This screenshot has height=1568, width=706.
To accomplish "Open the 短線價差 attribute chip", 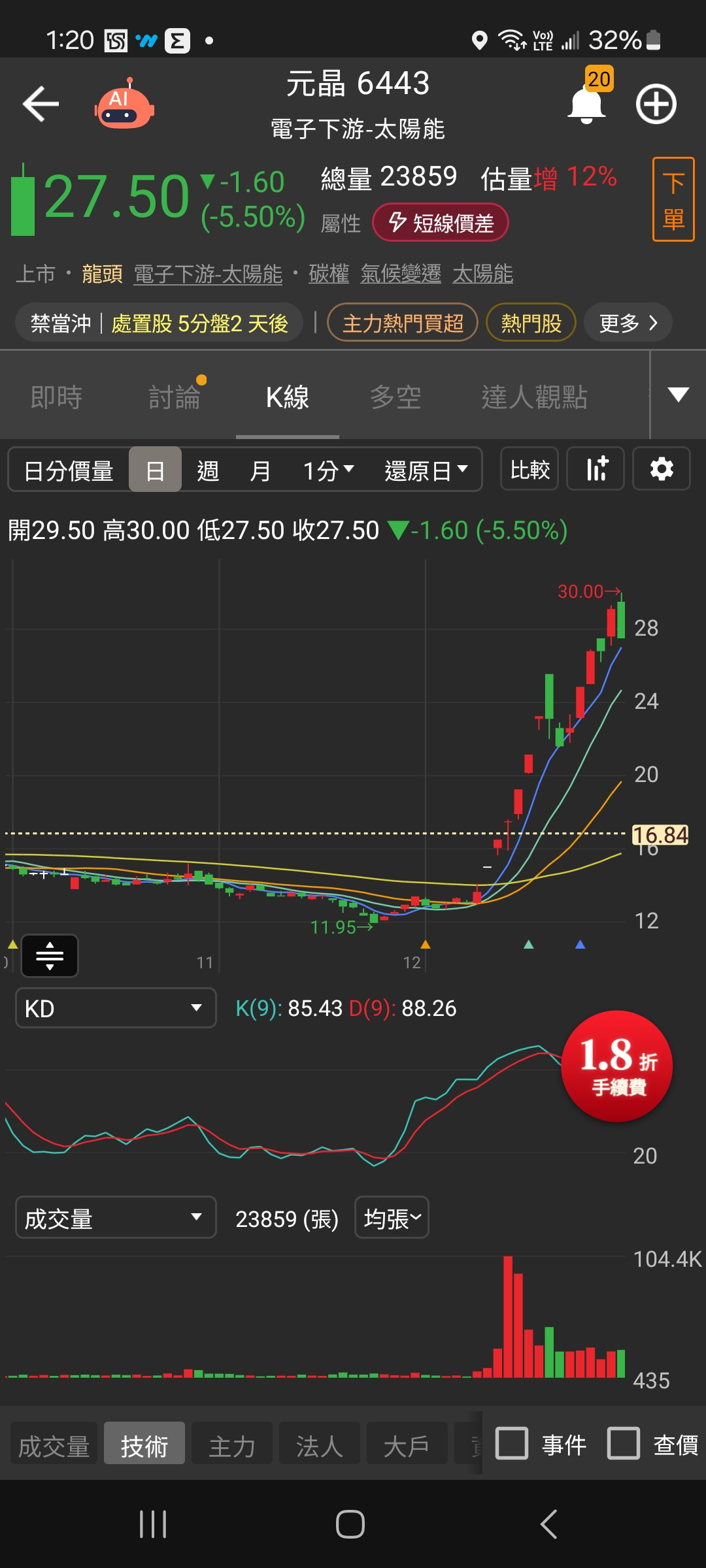I will click(x=440, y=223).
